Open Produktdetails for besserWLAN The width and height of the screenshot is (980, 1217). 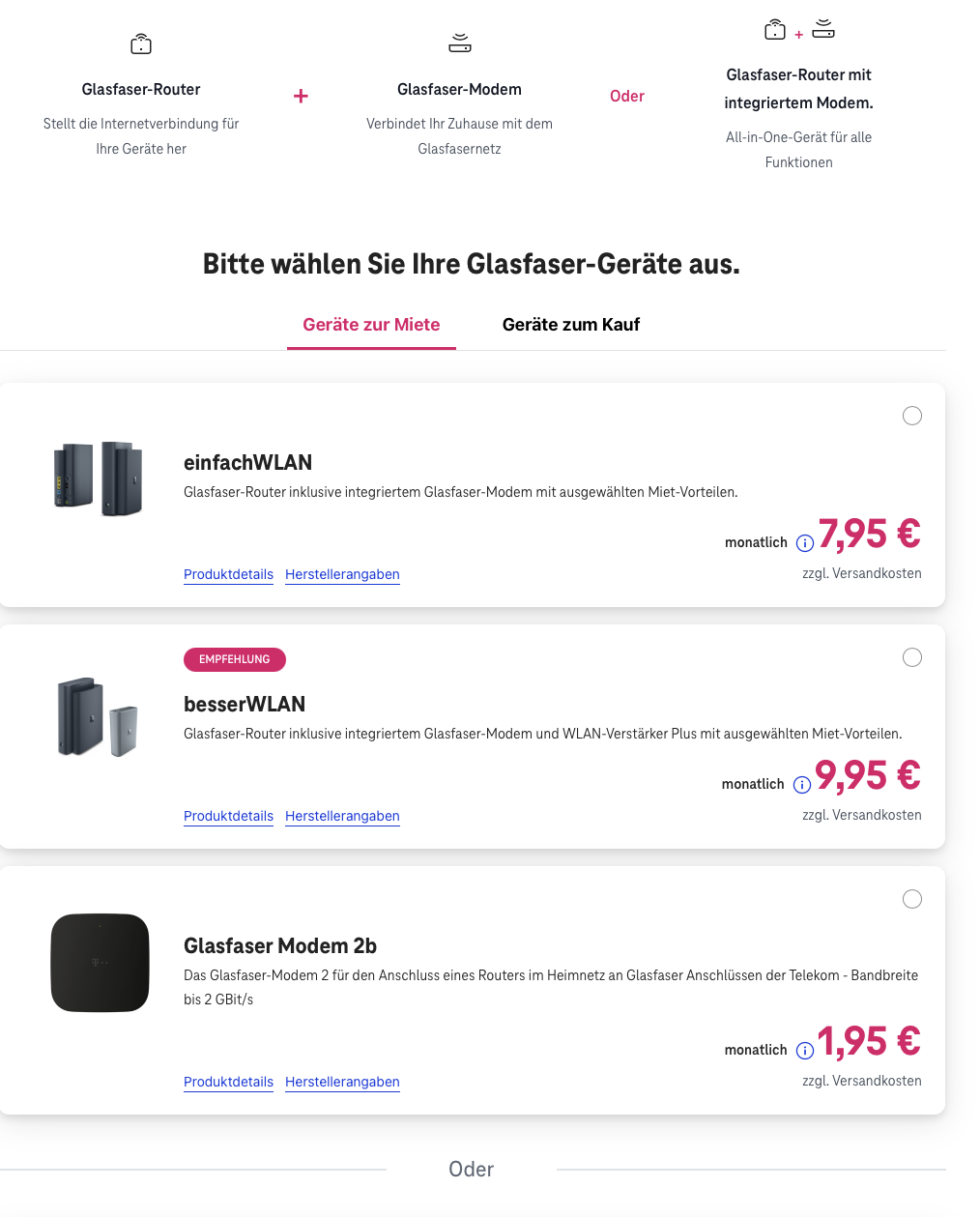(x=228, y=816)
